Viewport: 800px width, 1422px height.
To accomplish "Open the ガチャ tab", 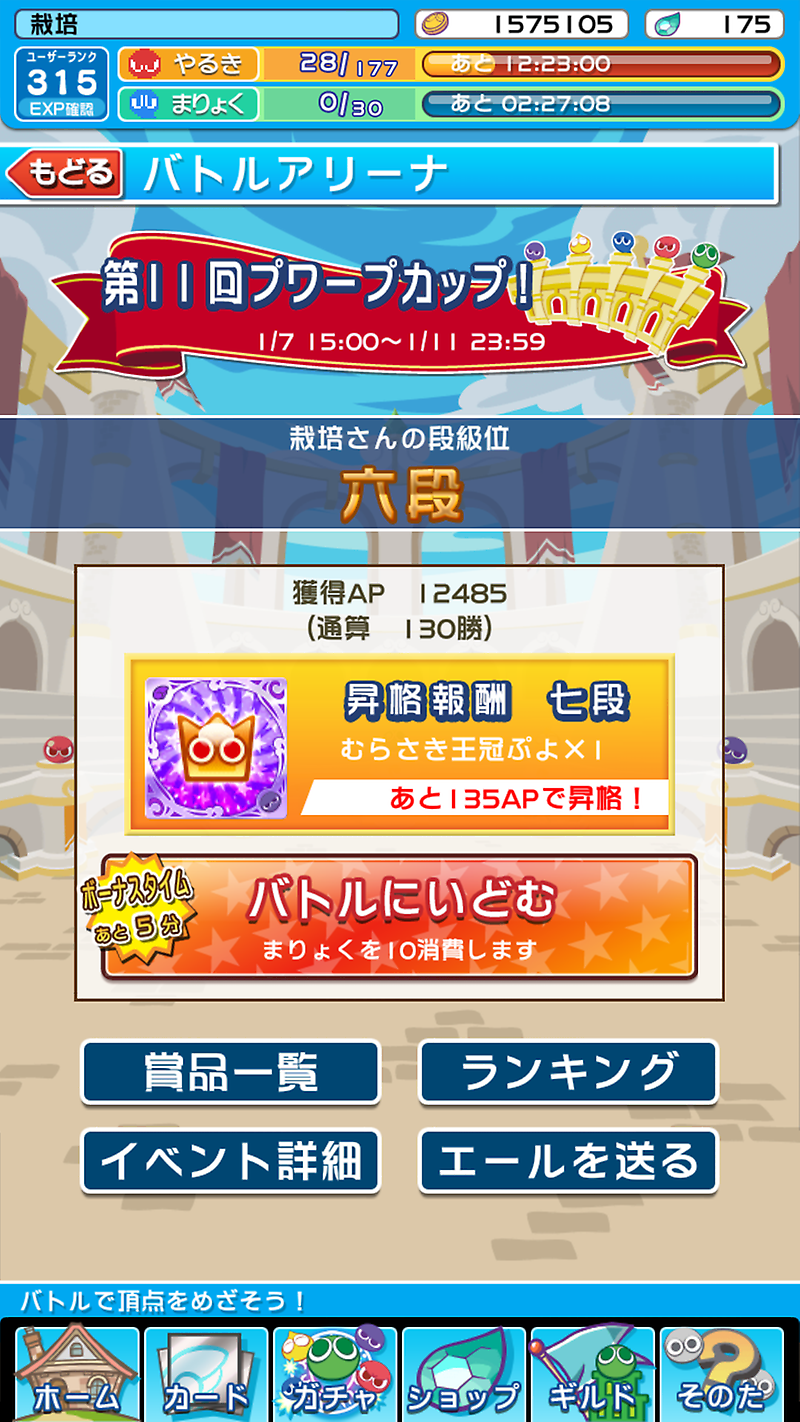I will click(x=335, y=1375).
